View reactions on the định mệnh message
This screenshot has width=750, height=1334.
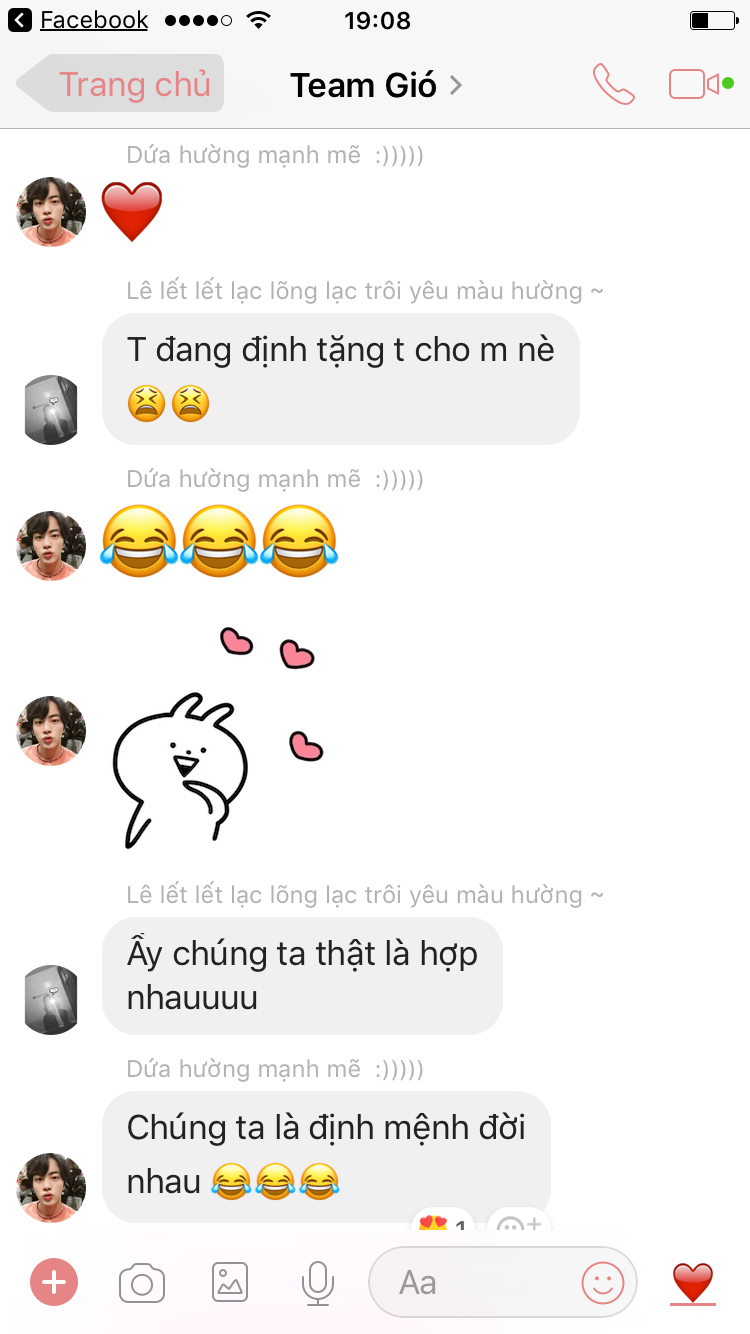tap(445, 1224)
